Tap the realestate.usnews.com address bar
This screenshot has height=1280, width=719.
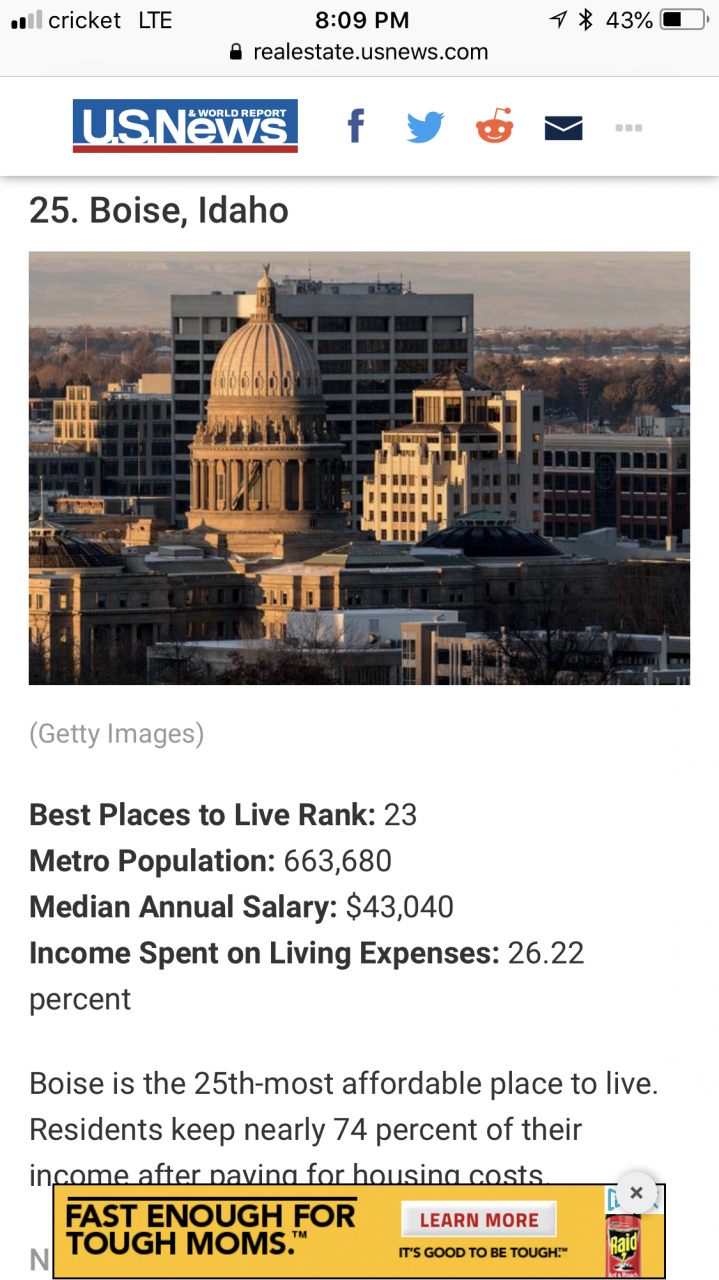coord(359,51)
